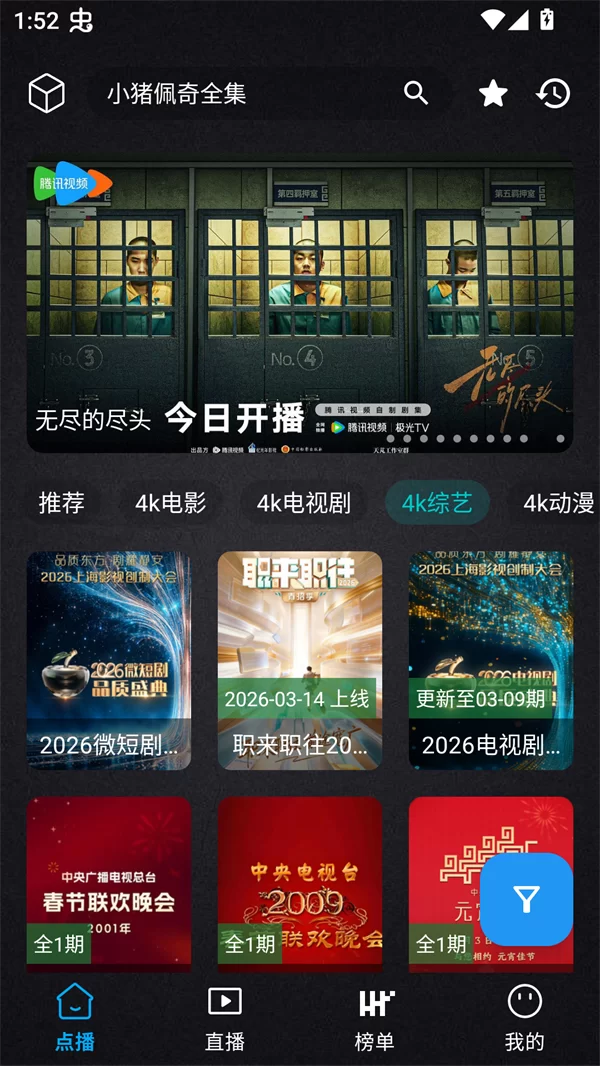The image size is (600, 1066).
Task: Open the 2026电视剧 show card
Action: pyautogui.click(x=491, y=661)
